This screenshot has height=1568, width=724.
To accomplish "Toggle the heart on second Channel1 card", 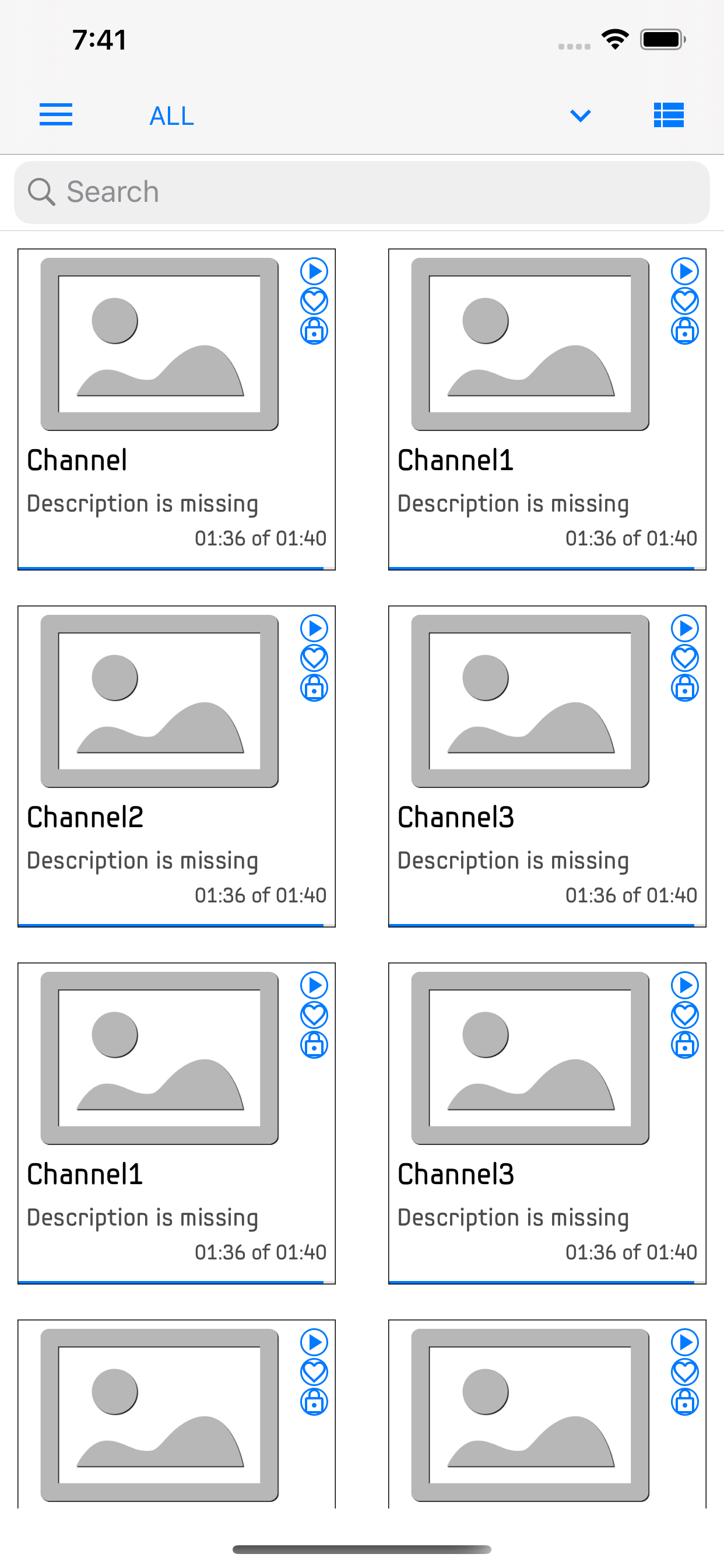I will pos(314,1016).
